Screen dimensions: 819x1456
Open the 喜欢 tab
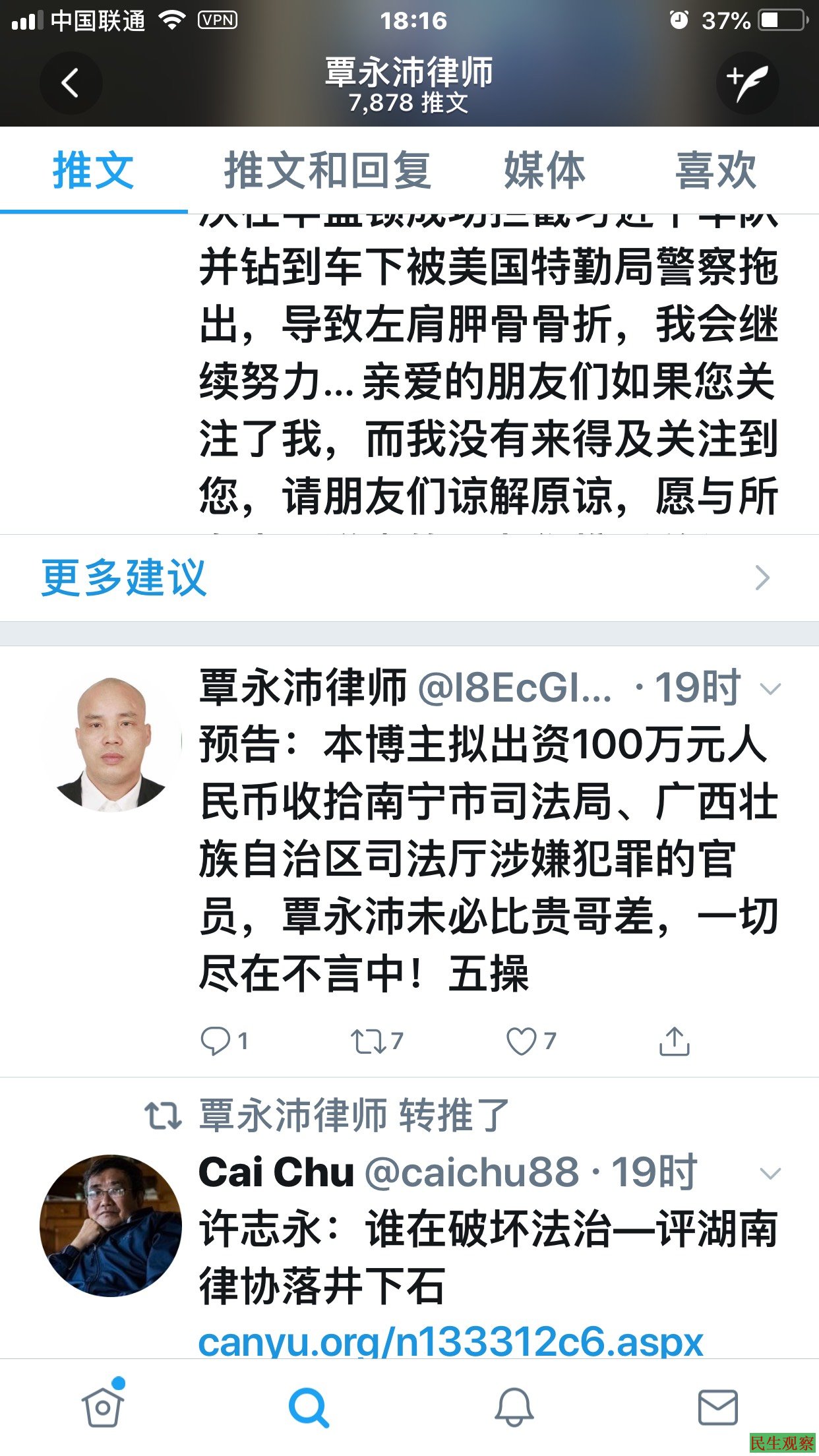(x=715, y=170)
